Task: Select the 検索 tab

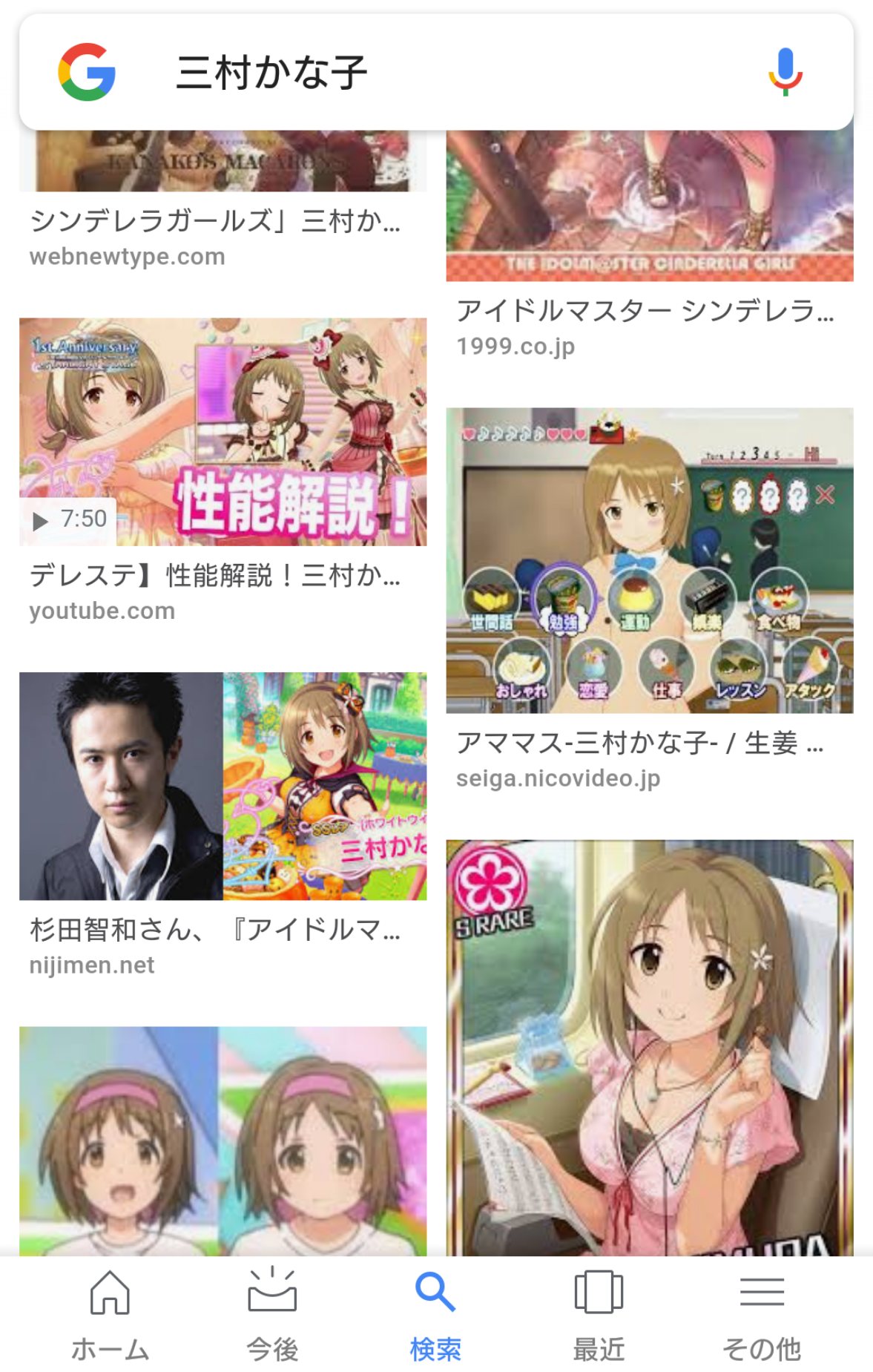Action: 435,1315
